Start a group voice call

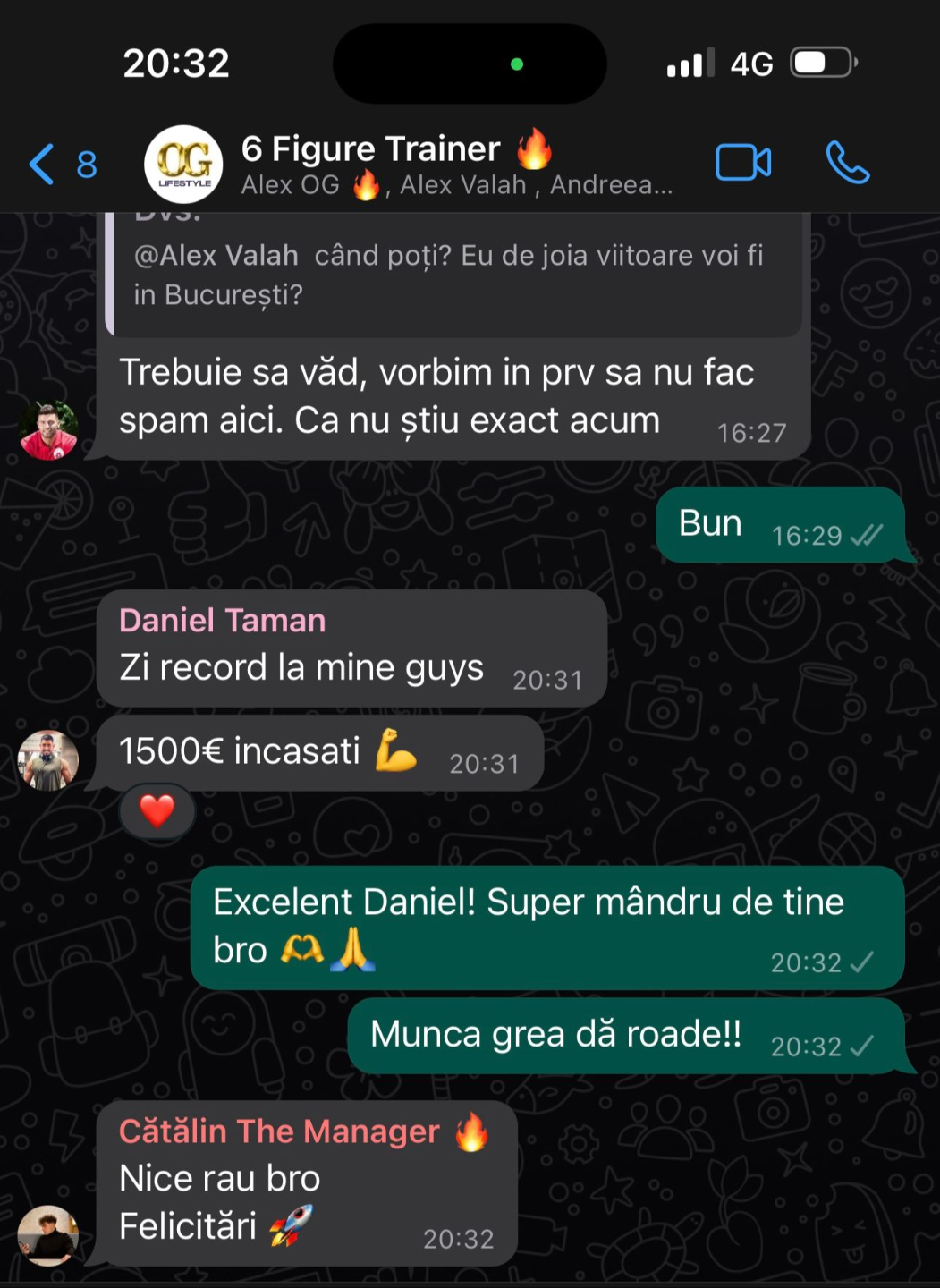pos(847,163)
